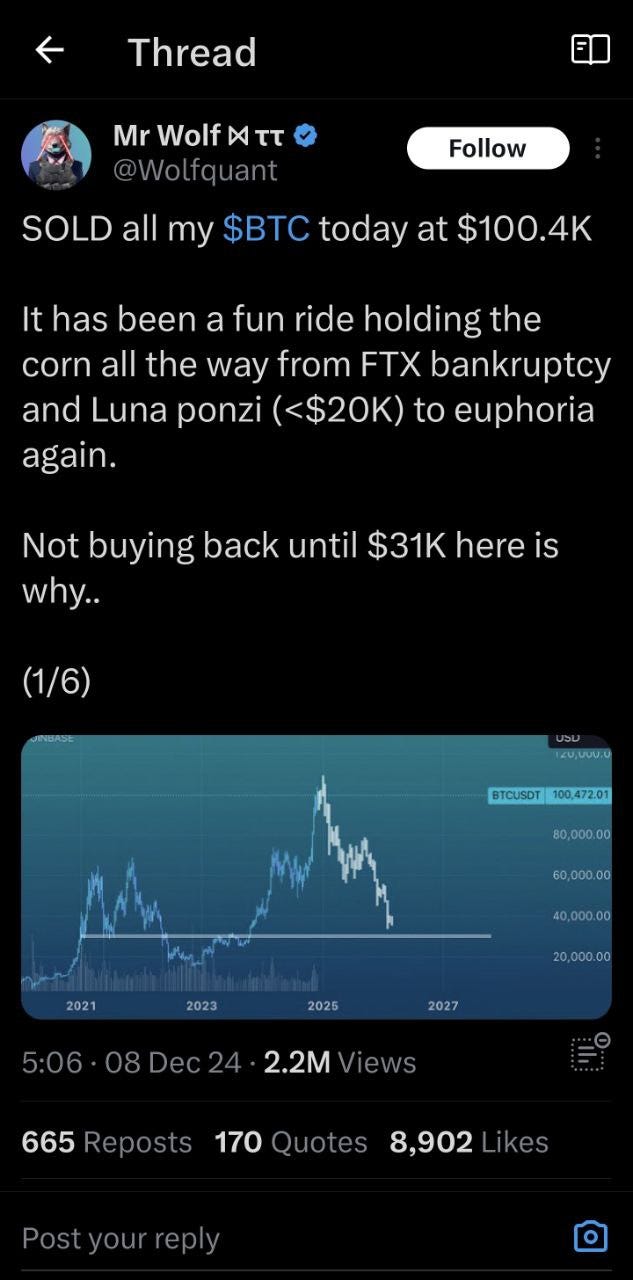Follow Mr Wolf's account

487,148
